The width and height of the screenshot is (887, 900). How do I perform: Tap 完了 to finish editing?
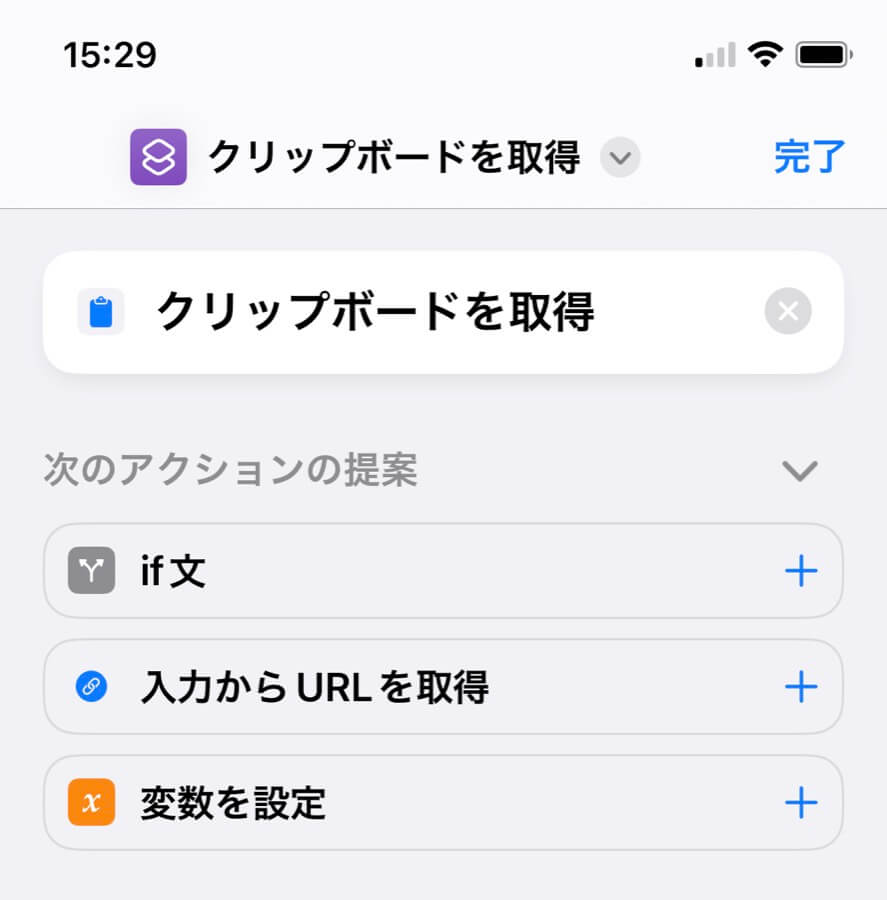click(809, 157)
